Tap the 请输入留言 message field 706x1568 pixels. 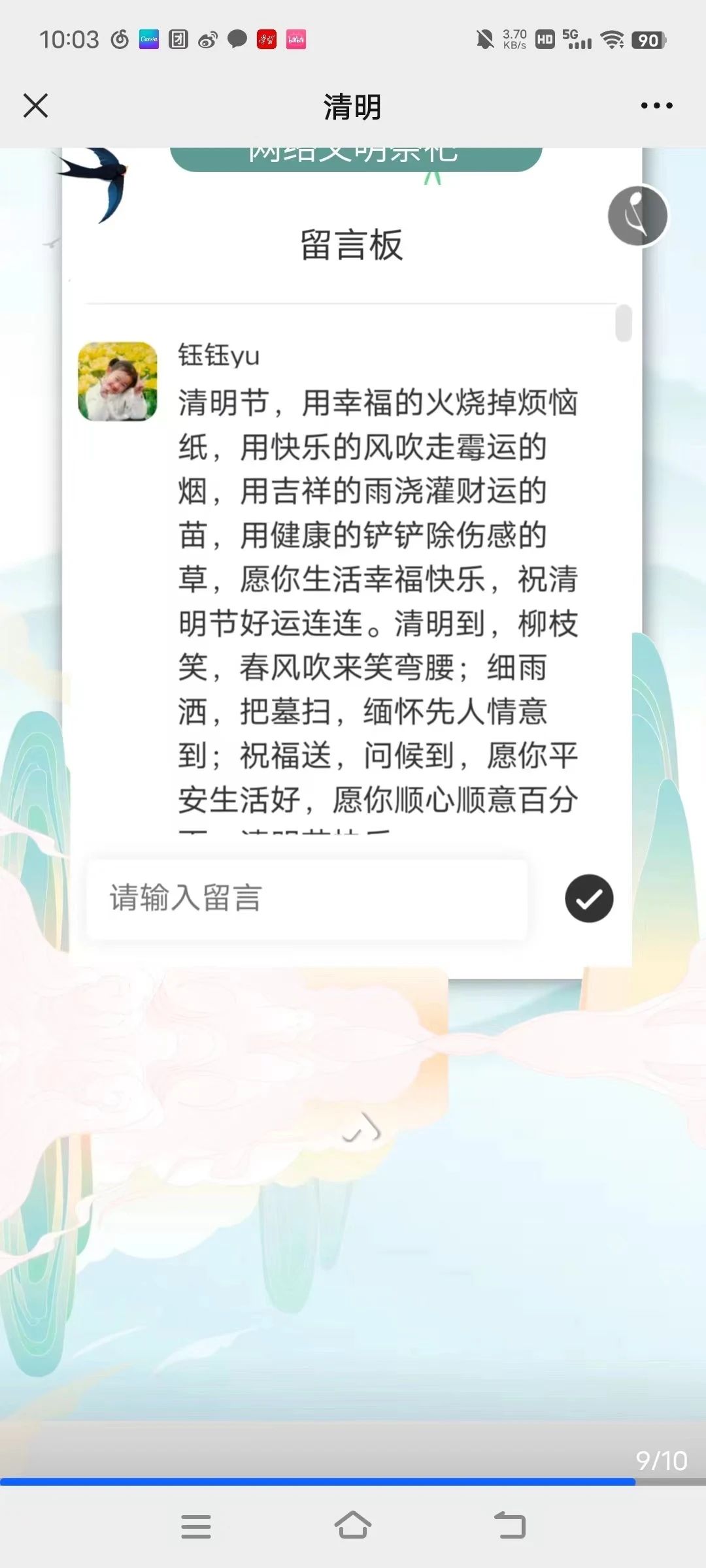point(307,898)
